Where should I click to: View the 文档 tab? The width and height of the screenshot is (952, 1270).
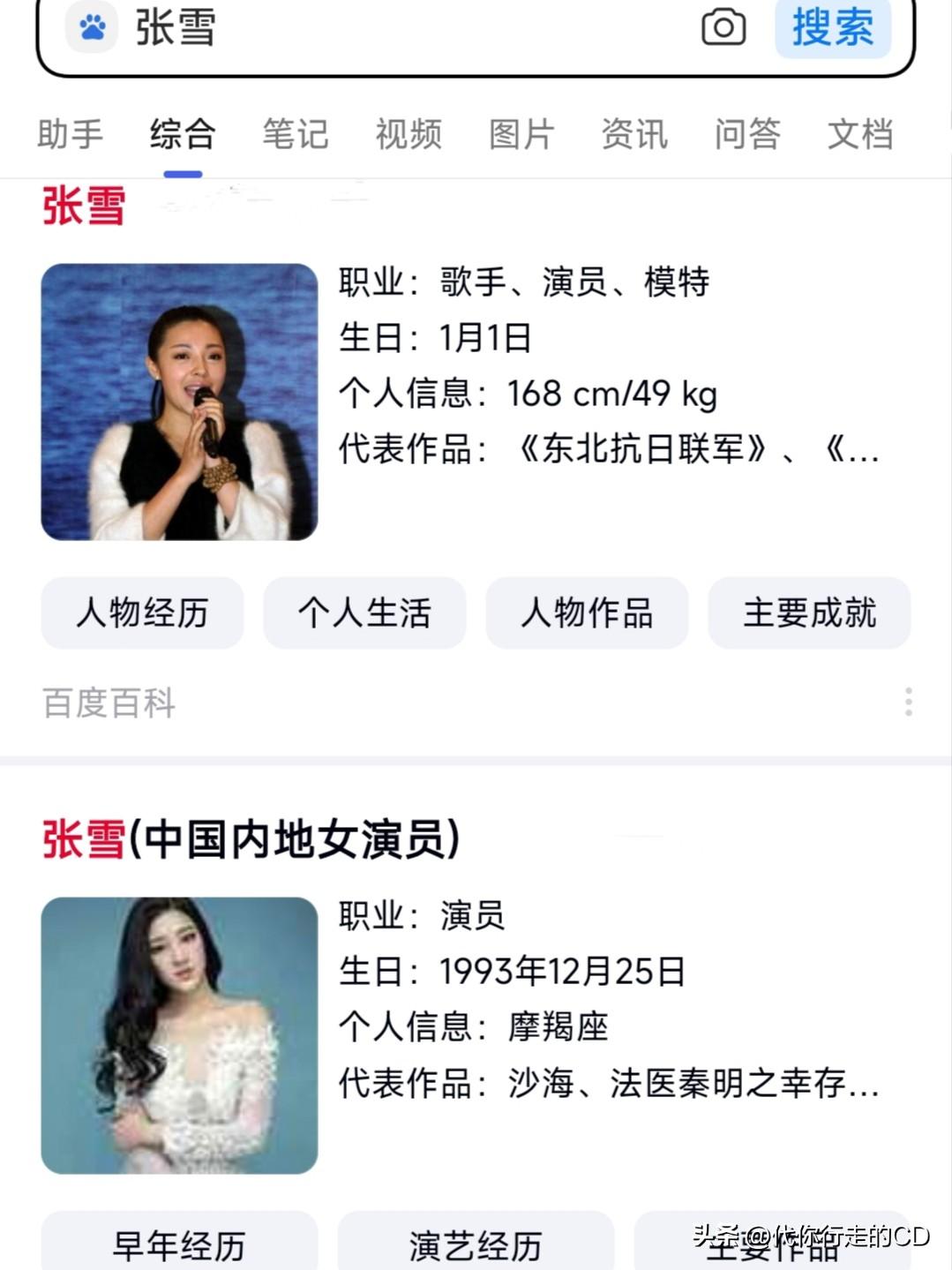coord(860,135)
